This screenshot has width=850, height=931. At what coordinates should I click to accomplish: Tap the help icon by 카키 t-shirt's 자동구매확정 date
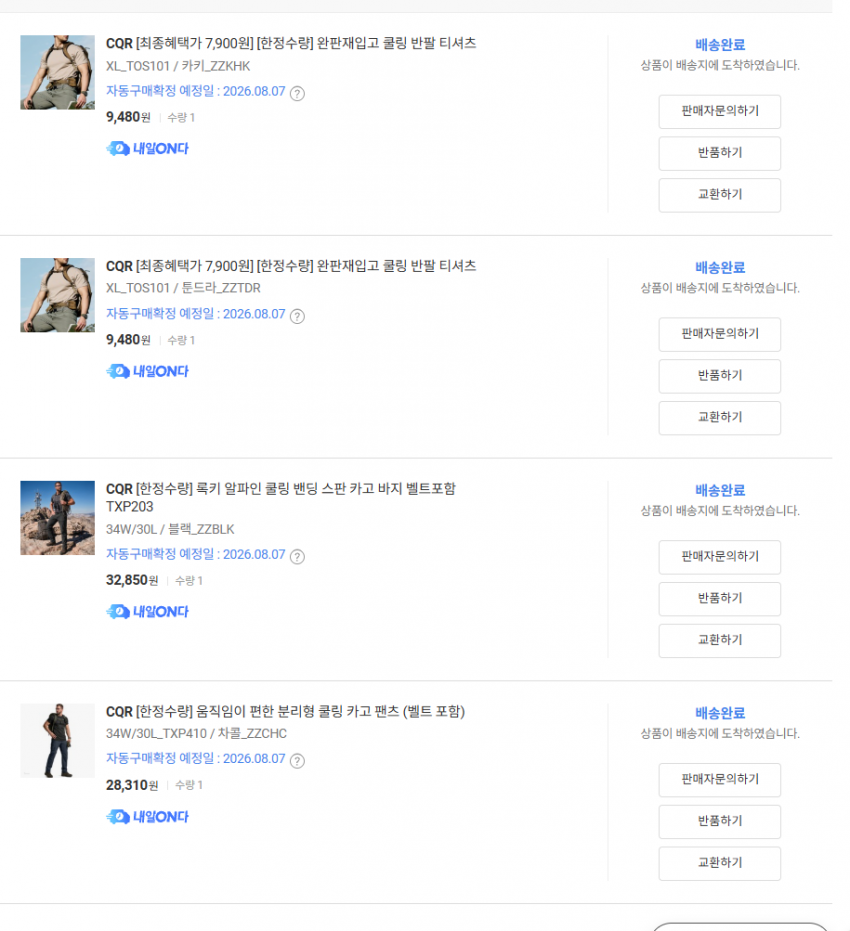coord(297,93)
